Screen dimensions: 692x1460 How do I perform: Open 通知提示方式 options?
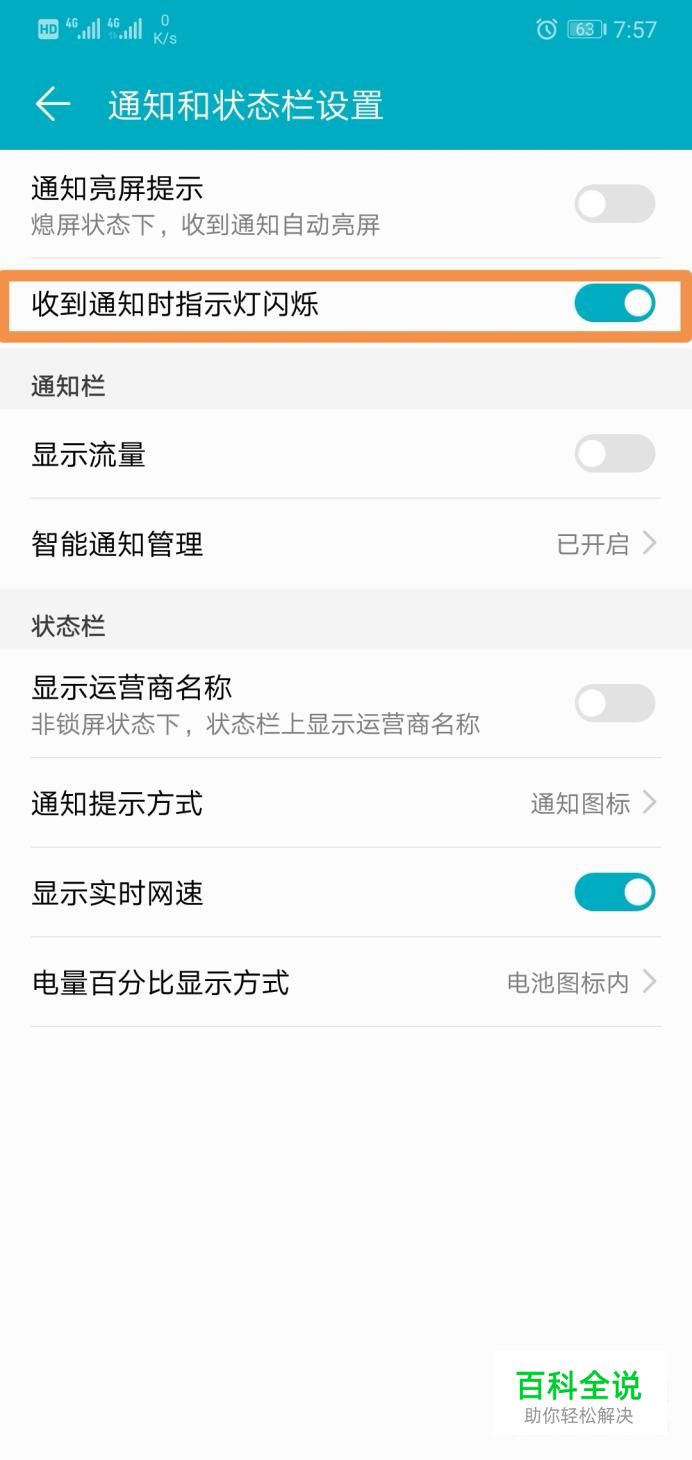346,803
